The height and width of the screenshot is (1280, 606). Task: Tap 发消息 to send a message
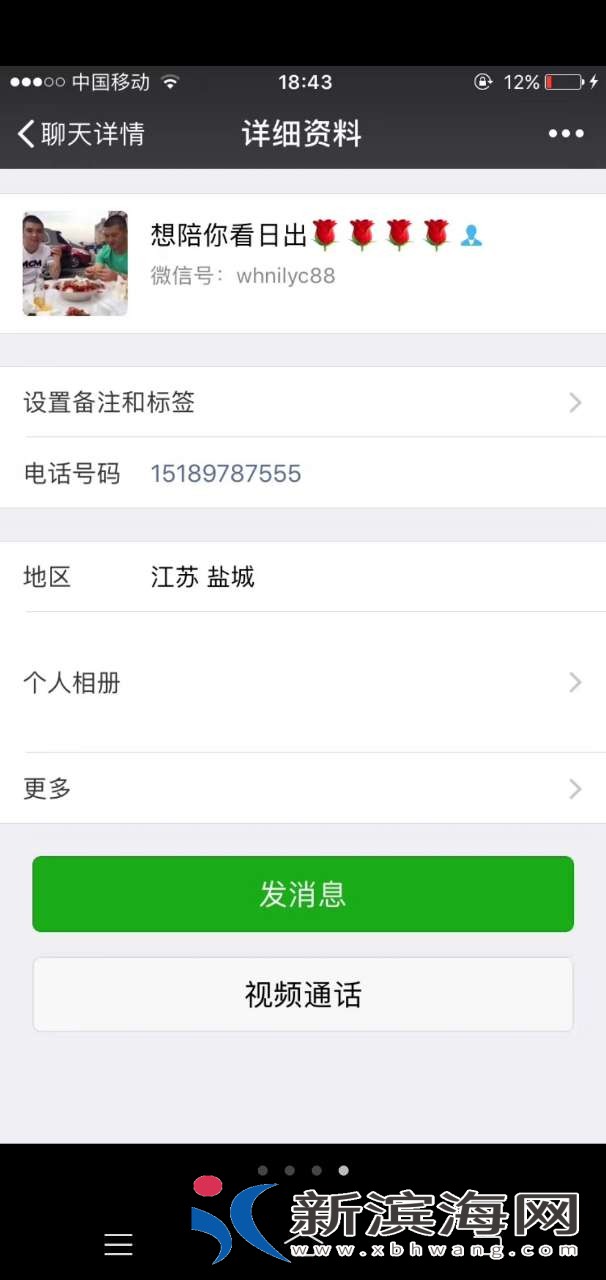tap(302, 894)
